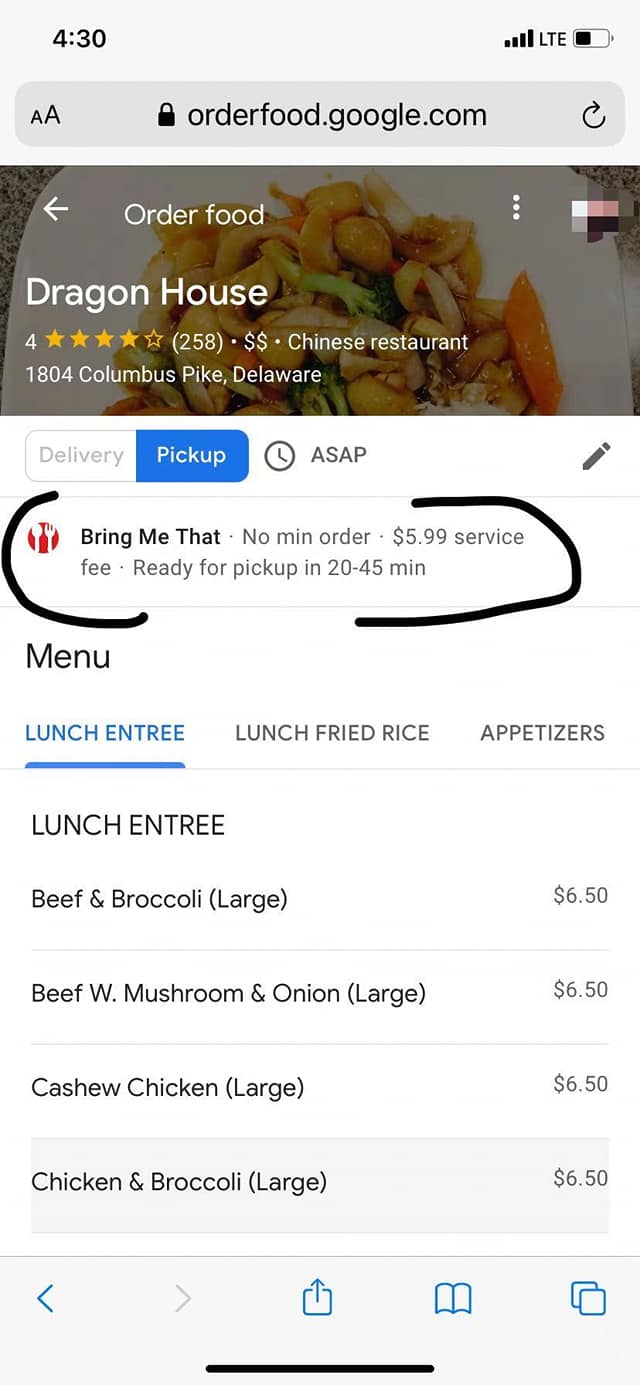The width and height of the screenshot is (640, 1385).
Task: Open Safari reader text size options
Action: pos(45,116)
